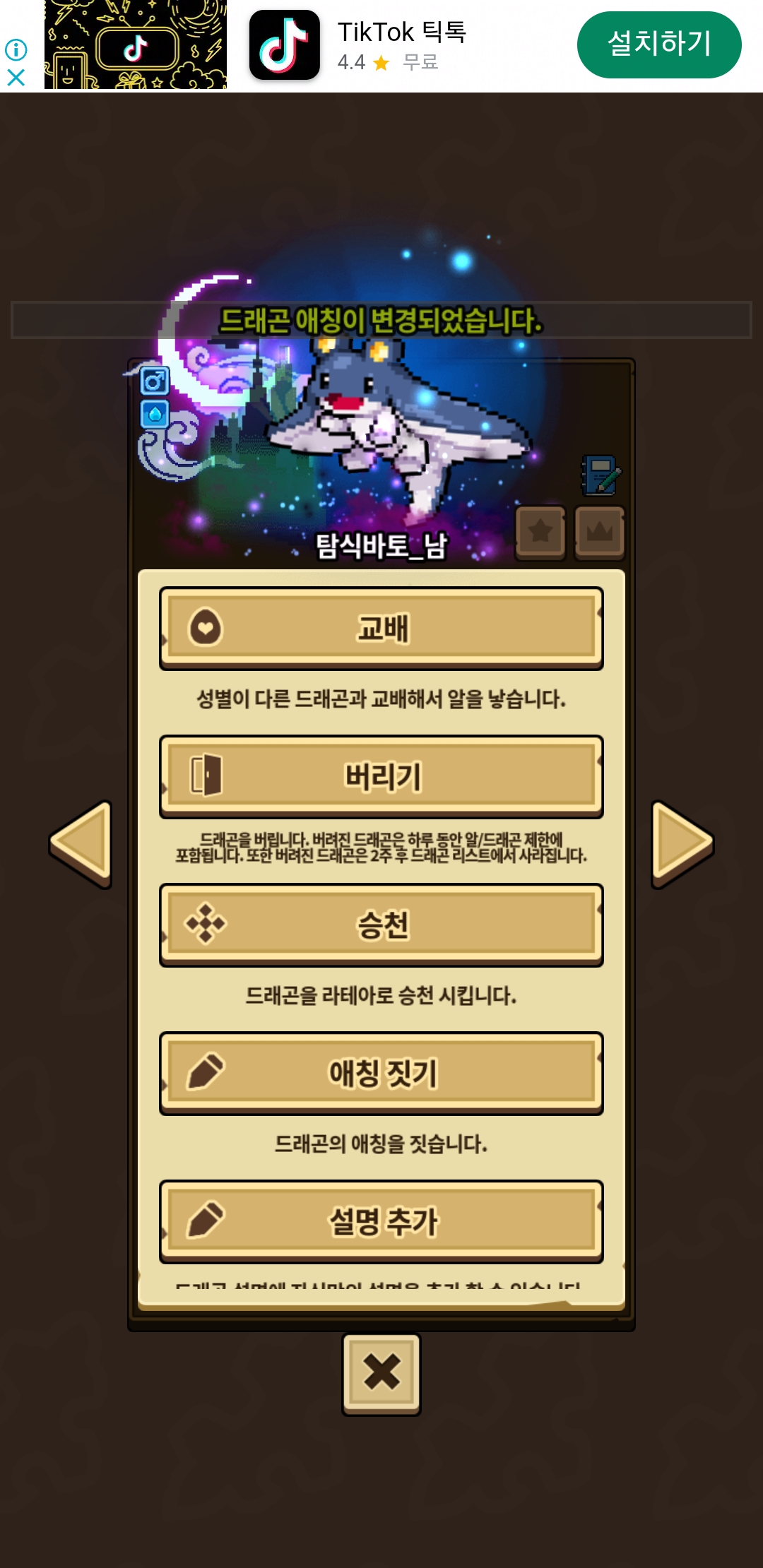The width and height of the screenshot is (763, 1568).
Task: Tap 설명 추가 to add a description
Action: (x=381, y=1221)
